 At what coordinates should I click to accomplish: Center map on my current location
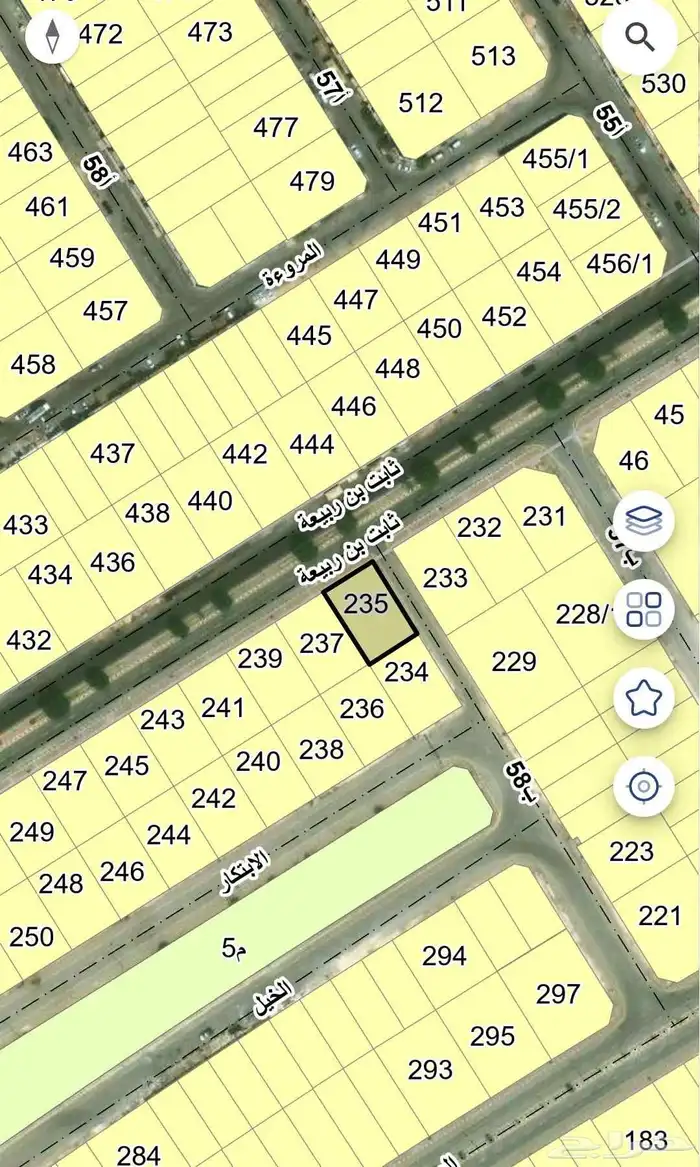coord(644,787)
